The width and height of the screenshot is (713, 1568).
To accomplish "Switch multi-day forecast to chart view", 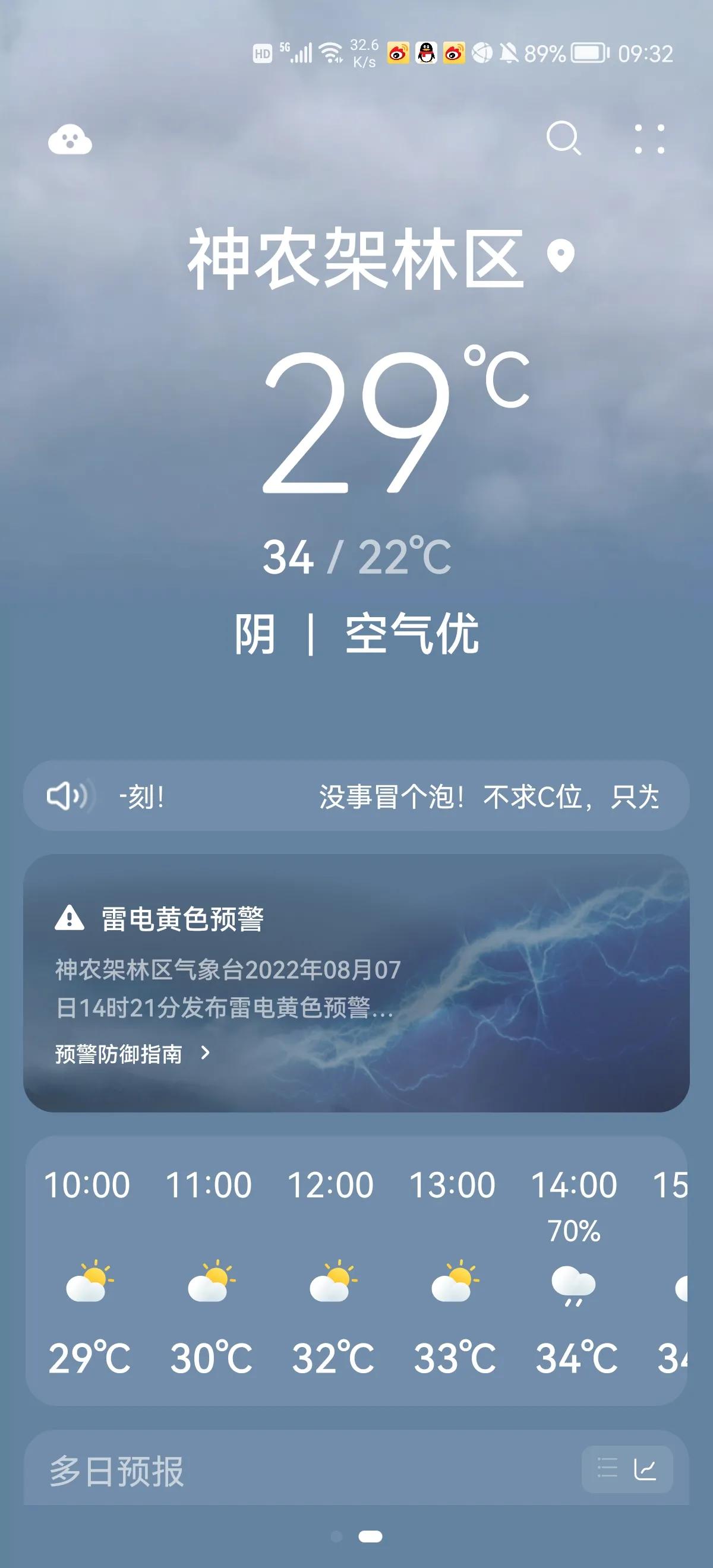I will 645,1468.
